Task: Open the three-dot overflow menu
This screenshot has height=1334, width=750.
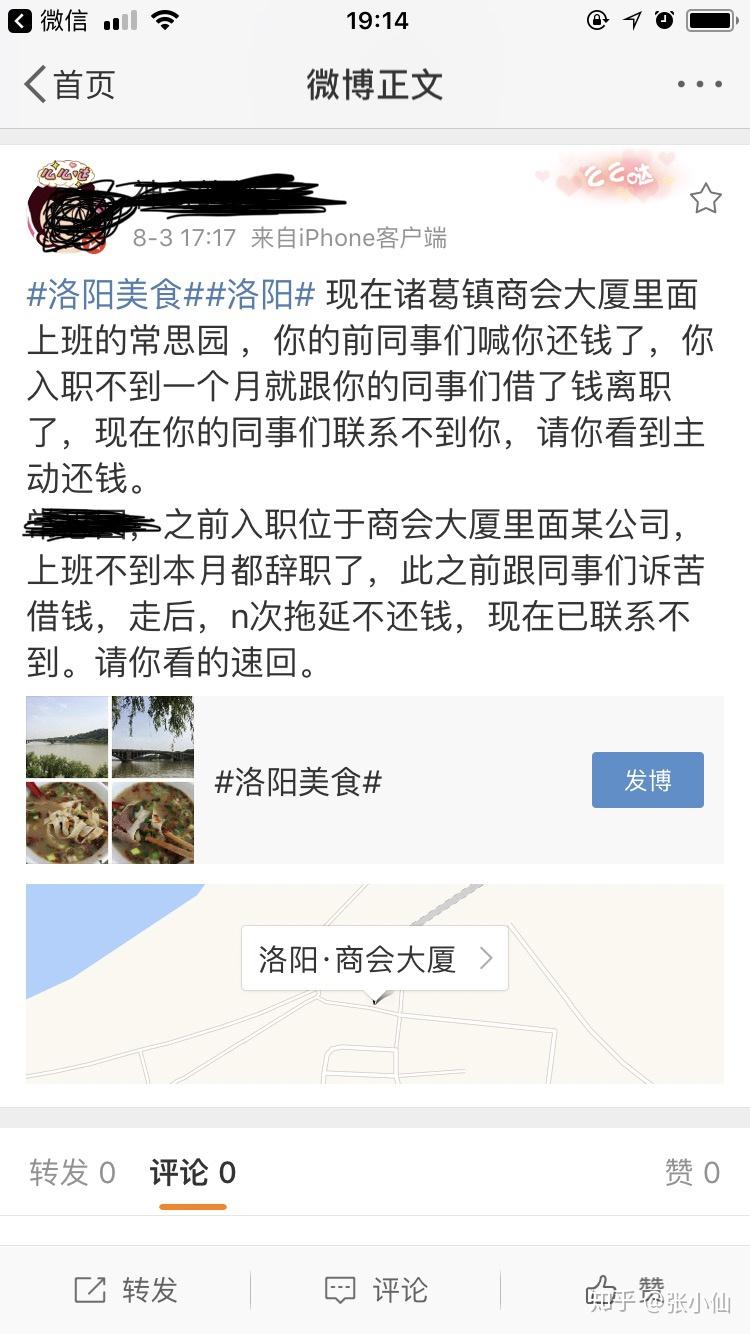Action: point(699,85)
